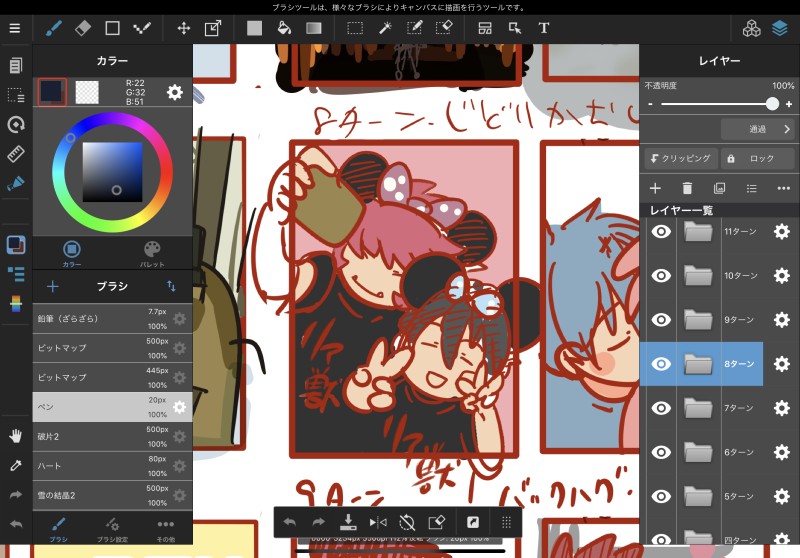This screenshot has height=558, width=800.
Task: Switch to the パレット tab
Action: pyautogui.click(x=152, y=253)
